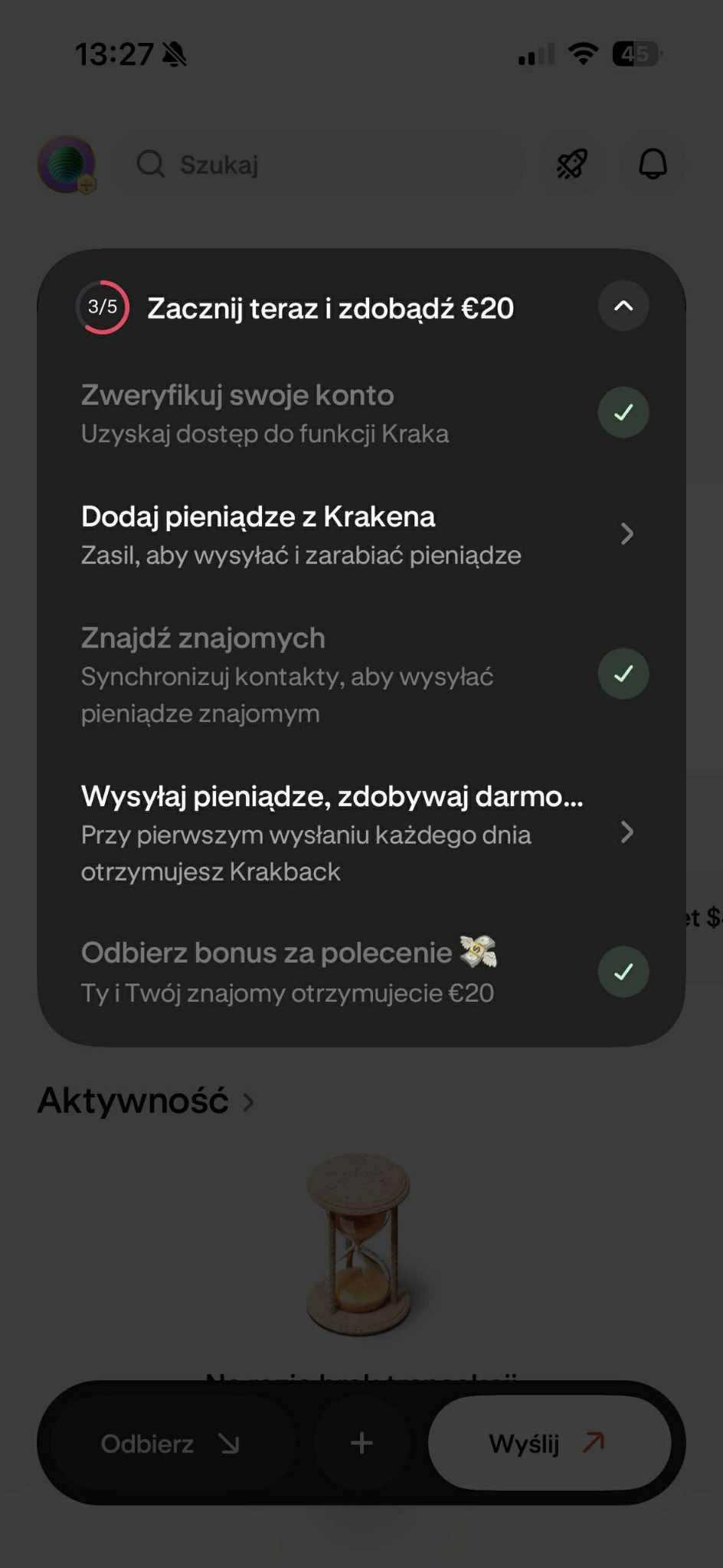Open the notifications bell

[x=653, y=164]
